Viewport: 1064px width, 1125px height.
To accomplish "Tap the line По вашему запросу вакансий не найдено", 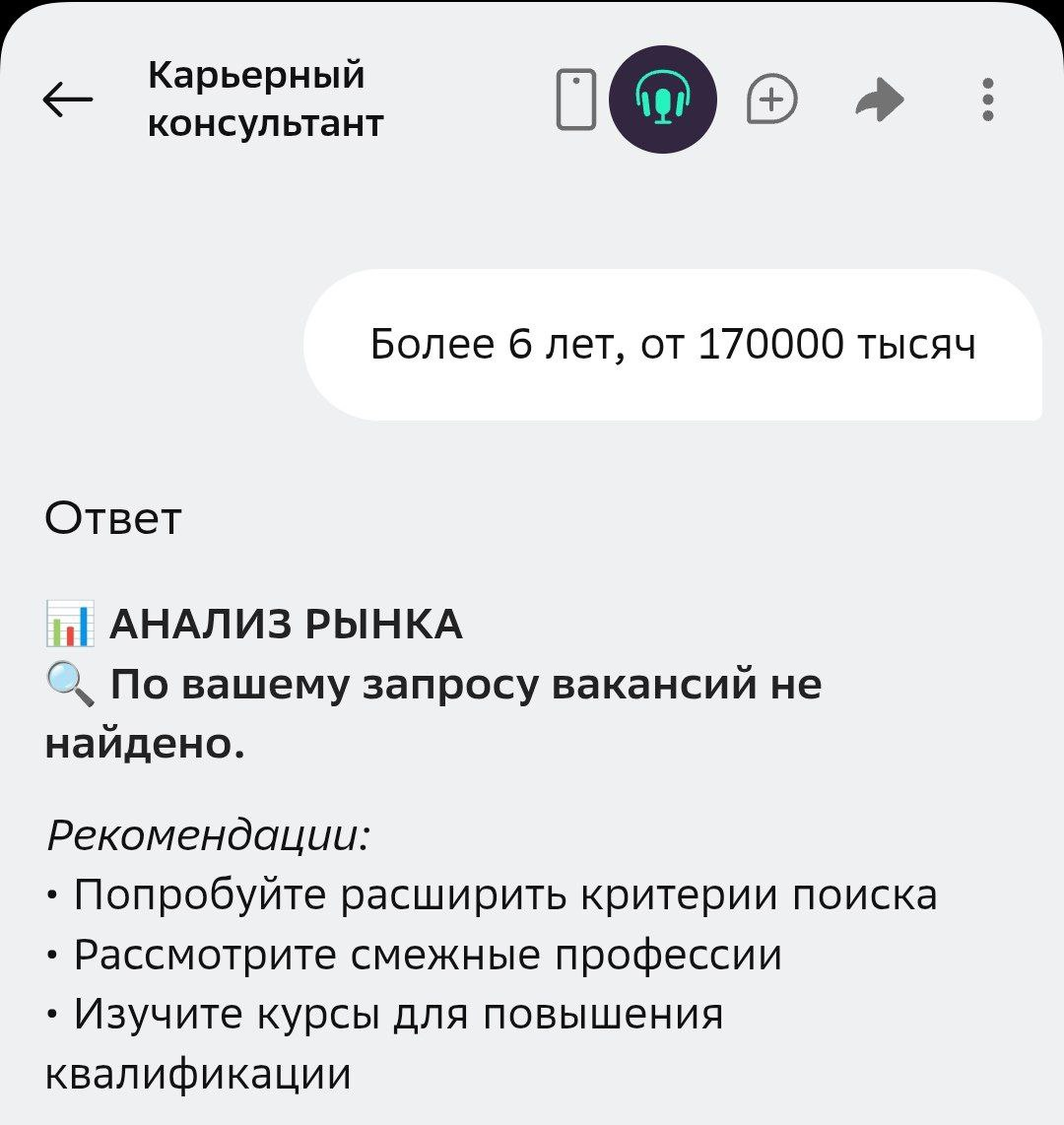I will tap(463, 688).
